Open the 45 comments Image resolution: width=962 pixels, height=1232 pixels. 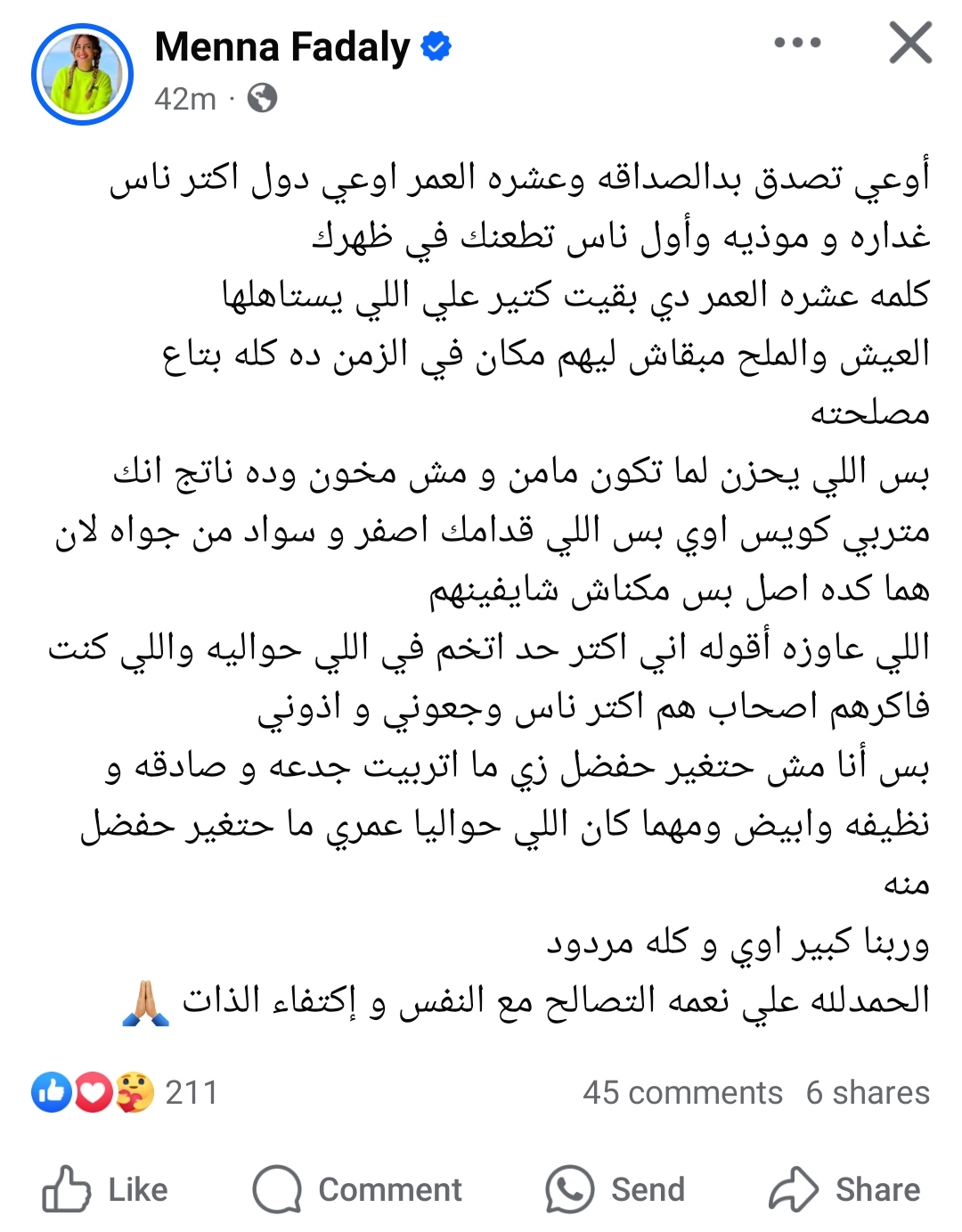pos(682,1092)
